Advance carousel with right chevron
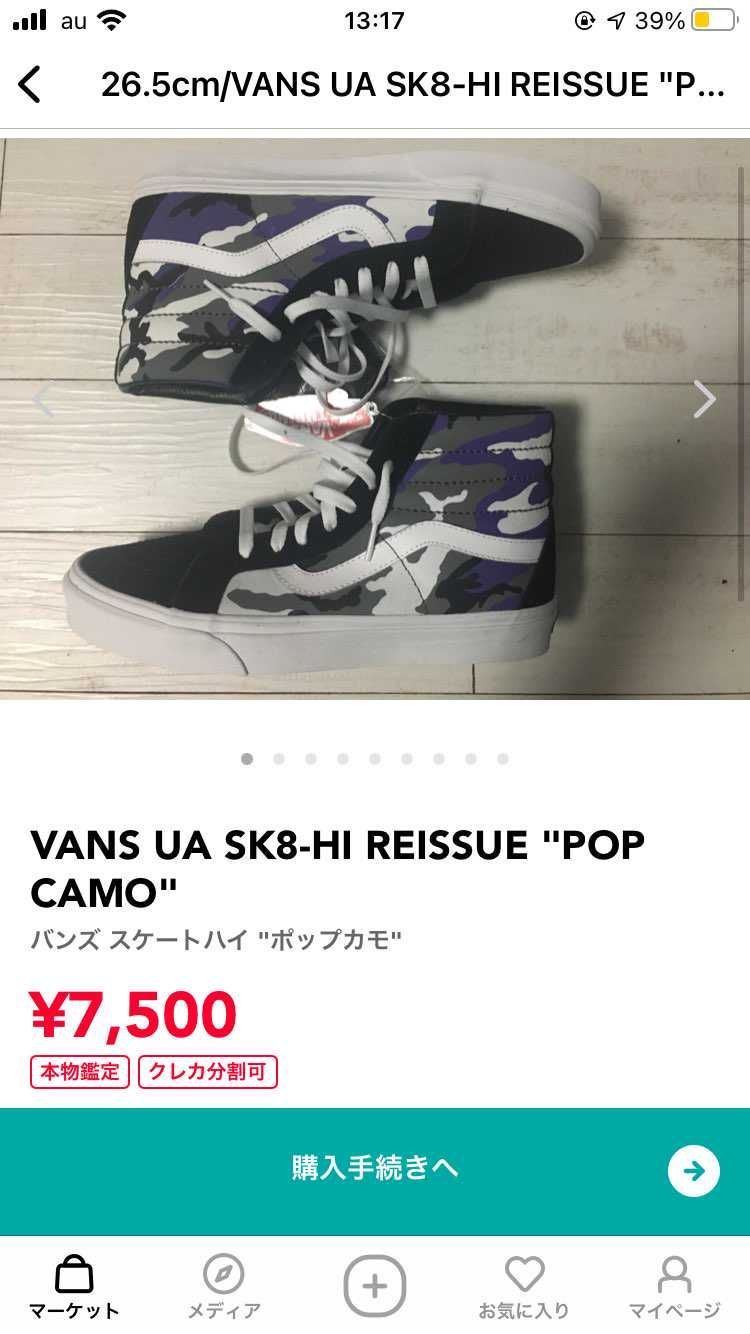Screen dimensions: 750x1334 [x=705, y=397]
